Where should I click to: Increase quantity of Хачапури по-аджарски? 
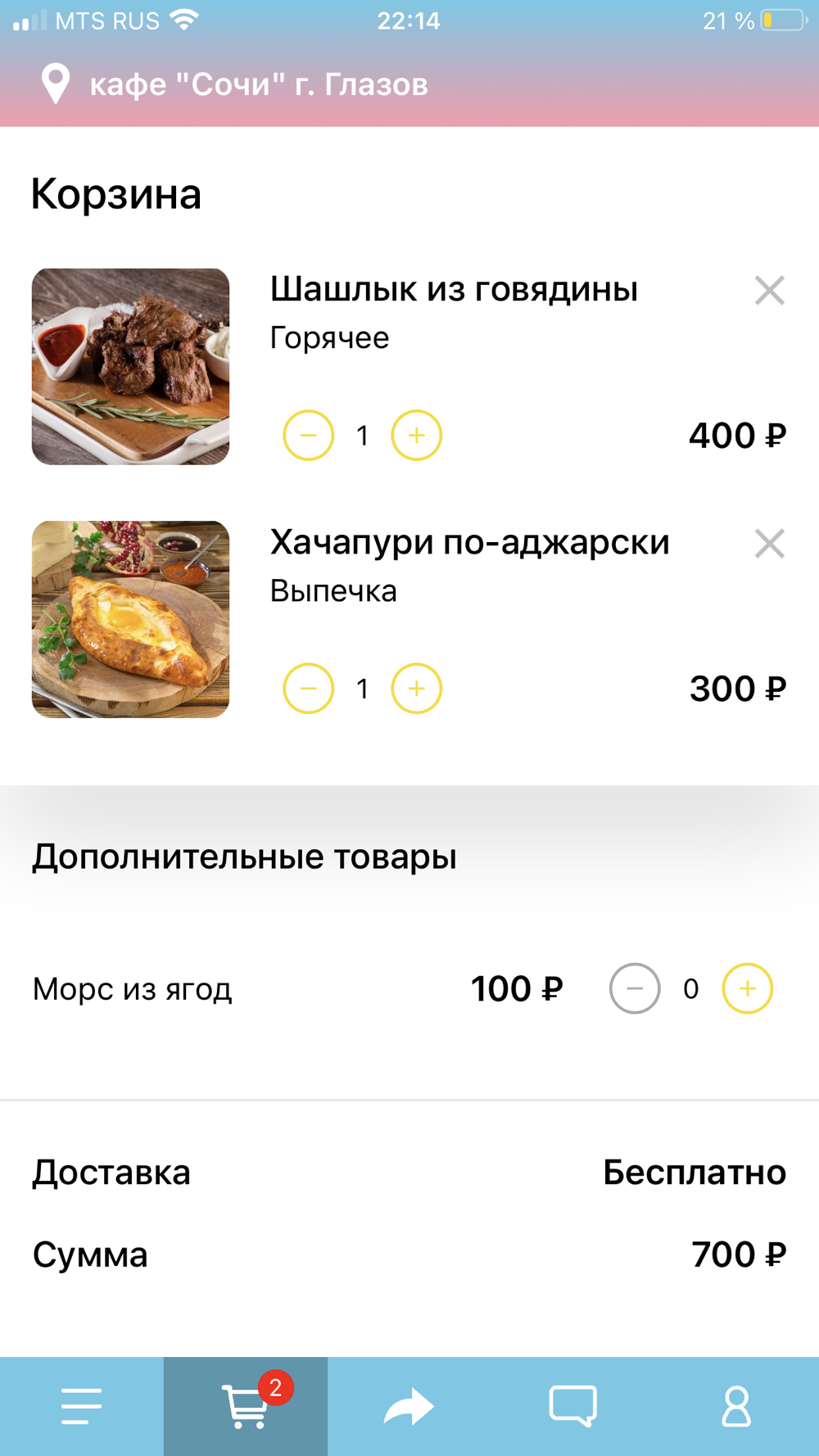tap(416, 688)
